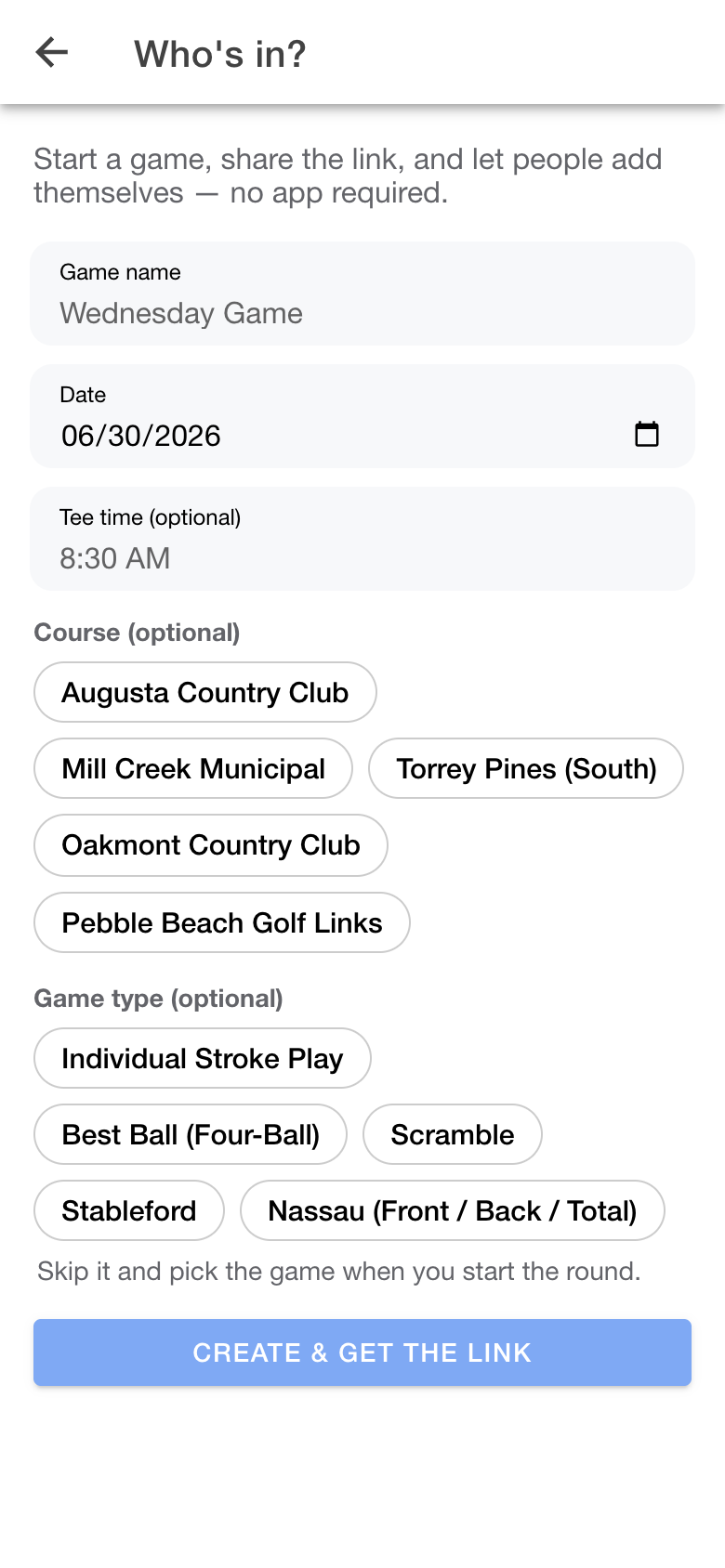The height and width of the screenshot is (1568, 725).
Task: Select Augusta Country Club course
Action: click(205, 692)
